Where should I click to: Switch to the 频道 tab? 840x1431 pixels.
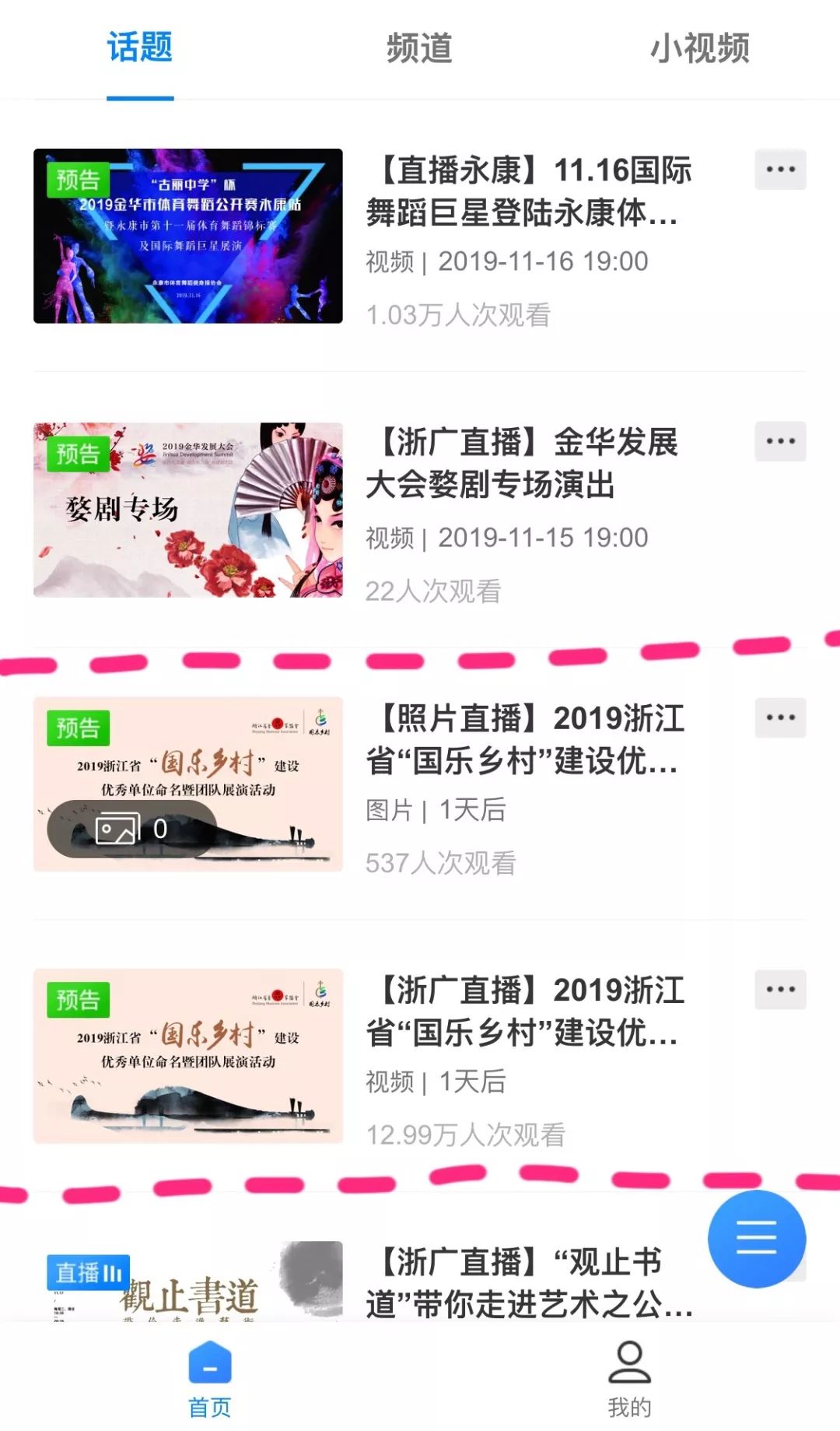point(419,48)
